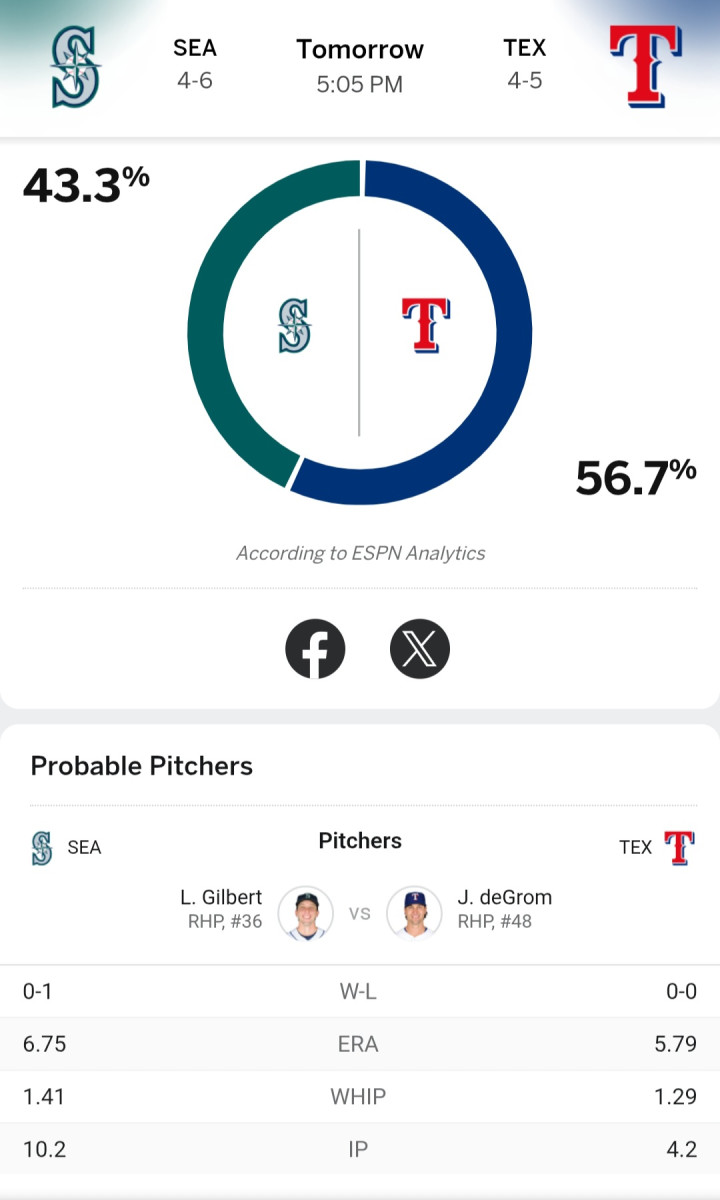The height and width of the screenshot is (1200, 720).
Task: Open the Seattle Mariners team page from the header
Action: 75,66
